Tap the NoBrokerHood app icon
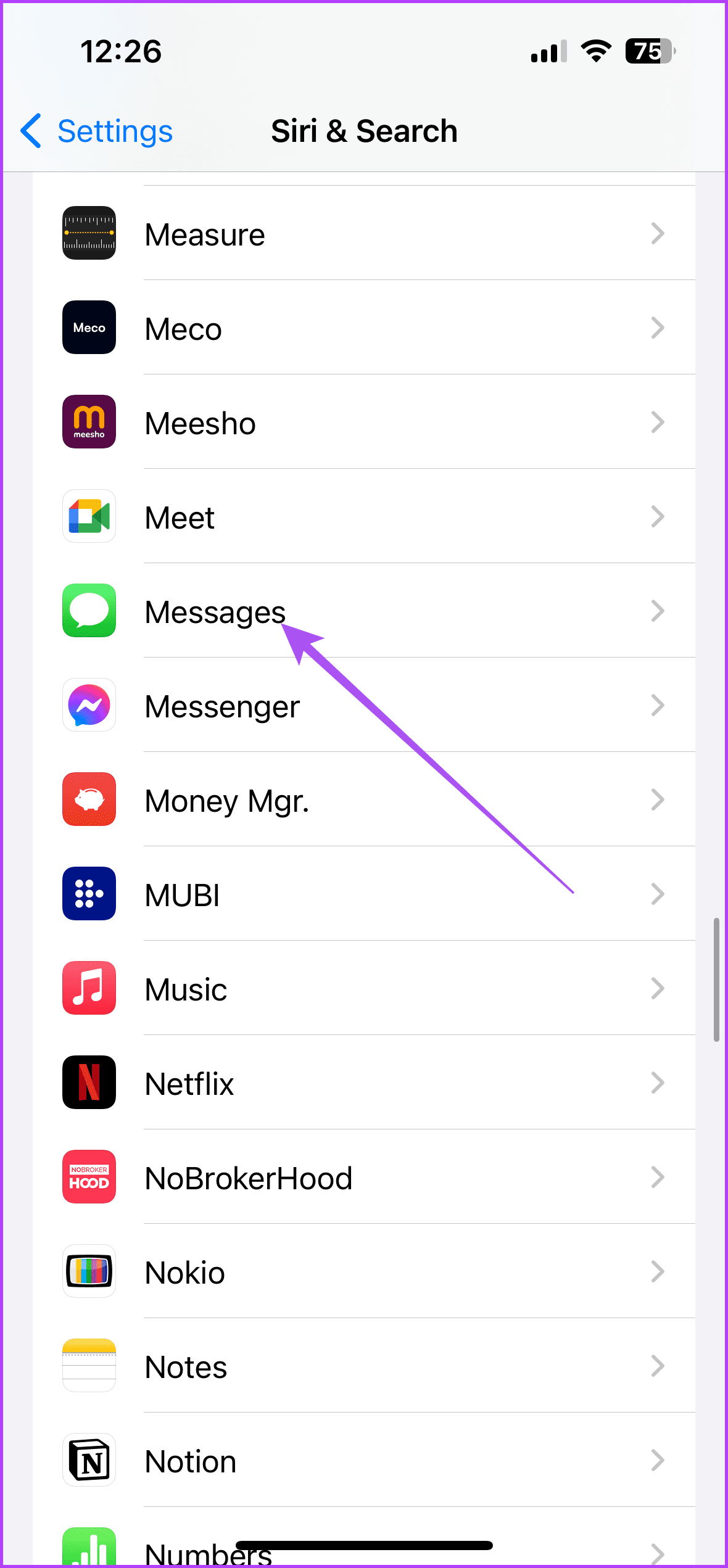The image size is (728, 1568). point(89,1177)
